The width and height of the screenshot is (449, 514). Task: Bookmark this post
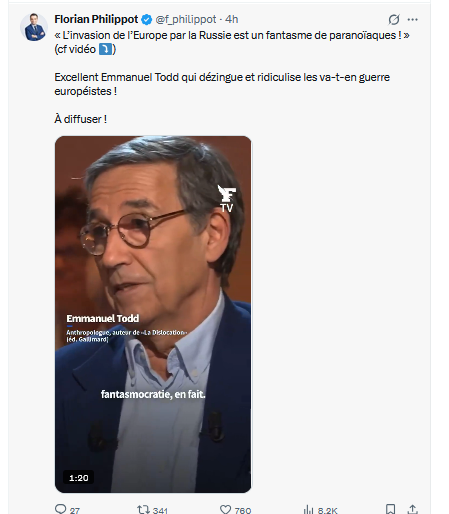click(x=390, y=509)
